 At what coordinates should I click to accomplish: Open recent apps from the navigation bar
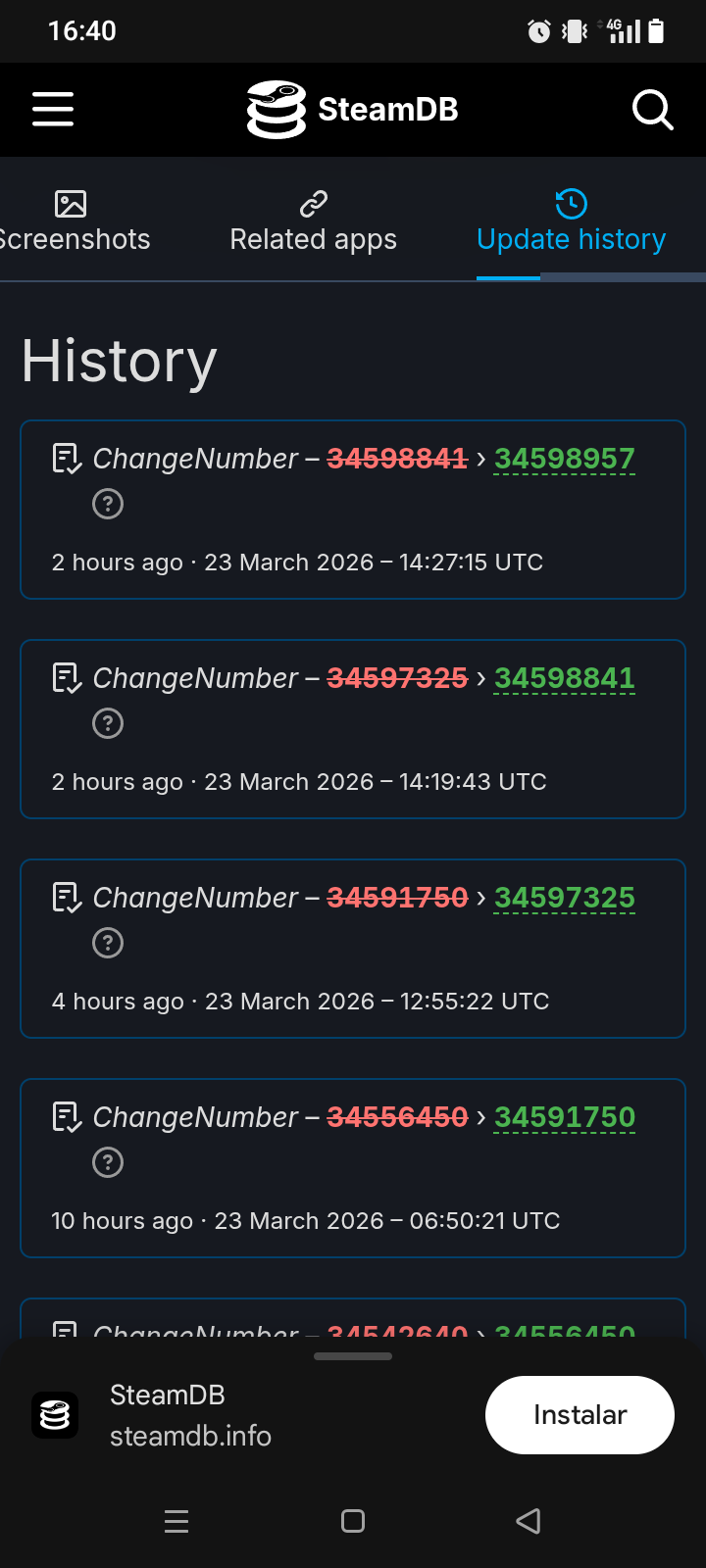(x=176, y=1521)
